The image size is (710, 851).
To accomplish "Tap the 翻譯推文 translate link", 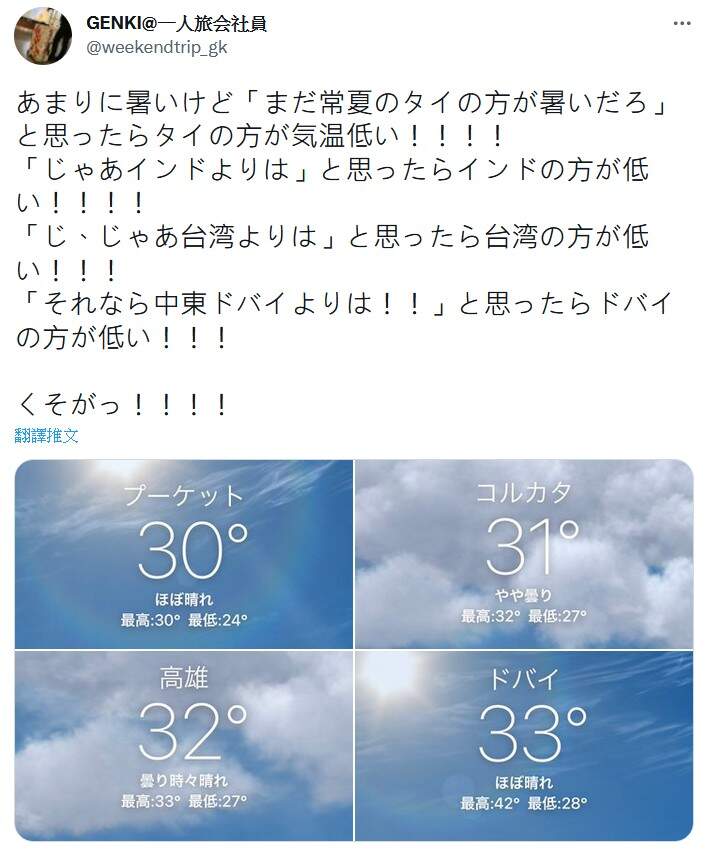I will (x=46, y=435).
